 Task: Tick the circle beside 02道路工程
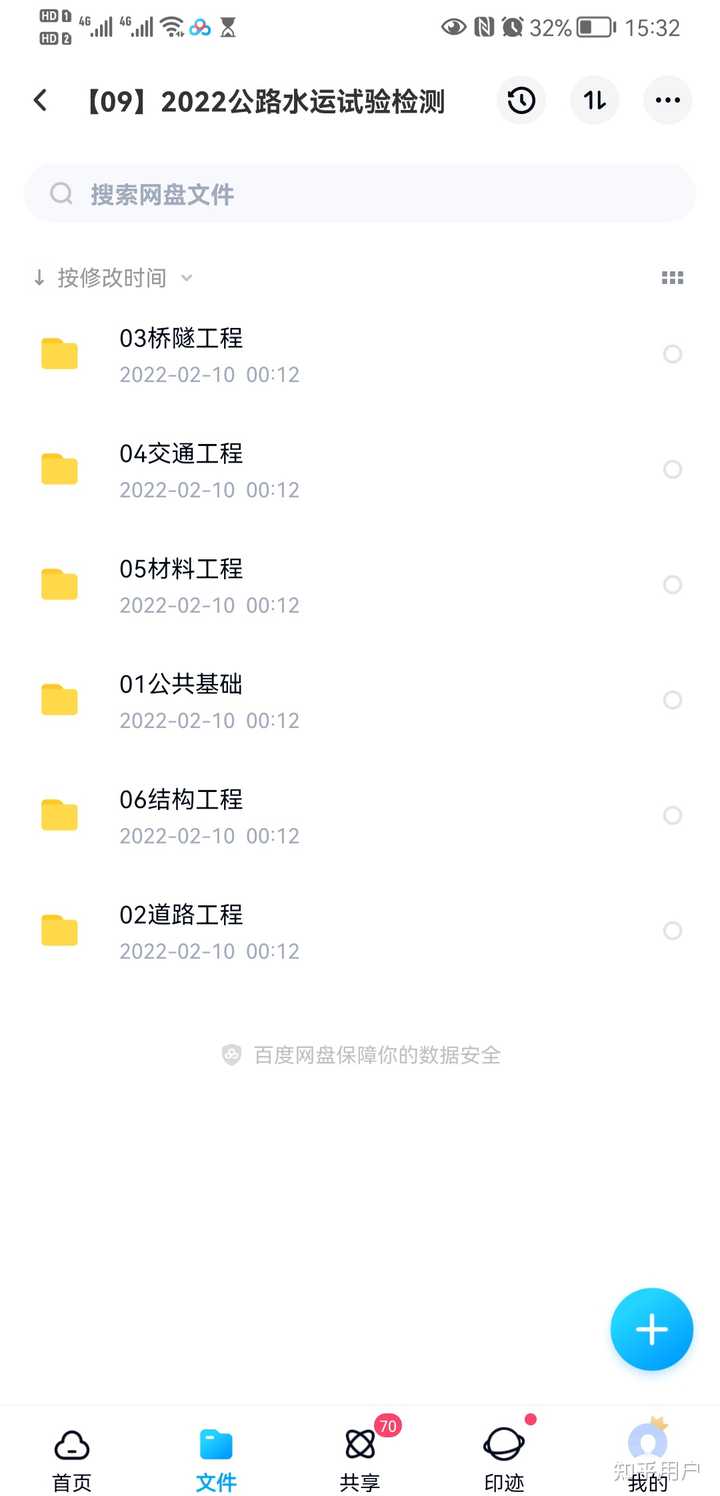pos(673,931)
